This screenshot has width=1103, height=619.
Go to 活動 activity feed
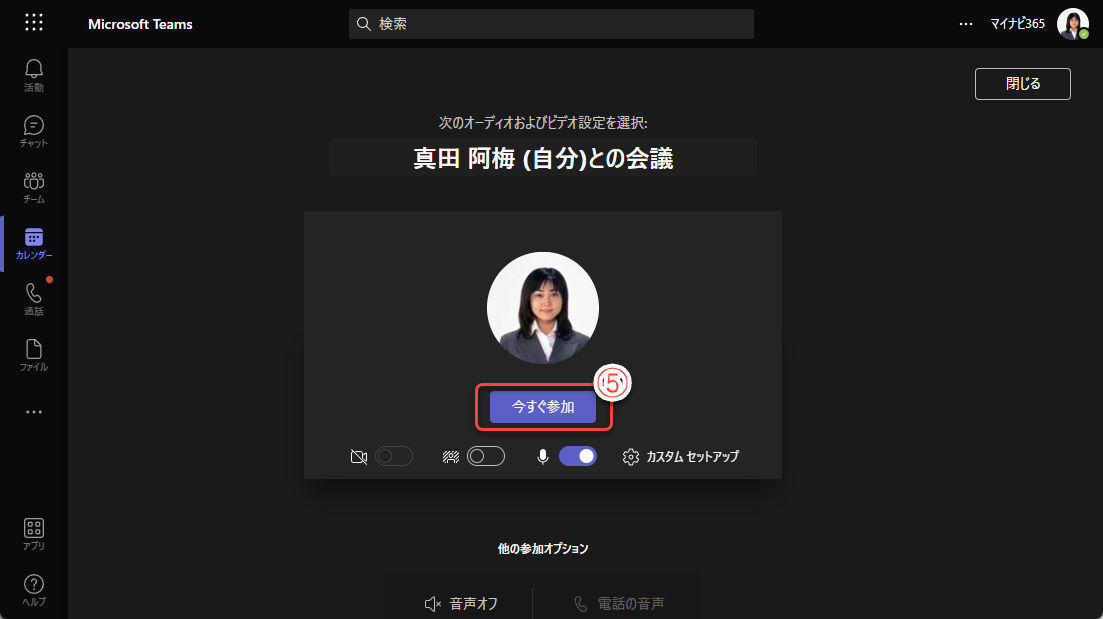(x=34, y=75)
